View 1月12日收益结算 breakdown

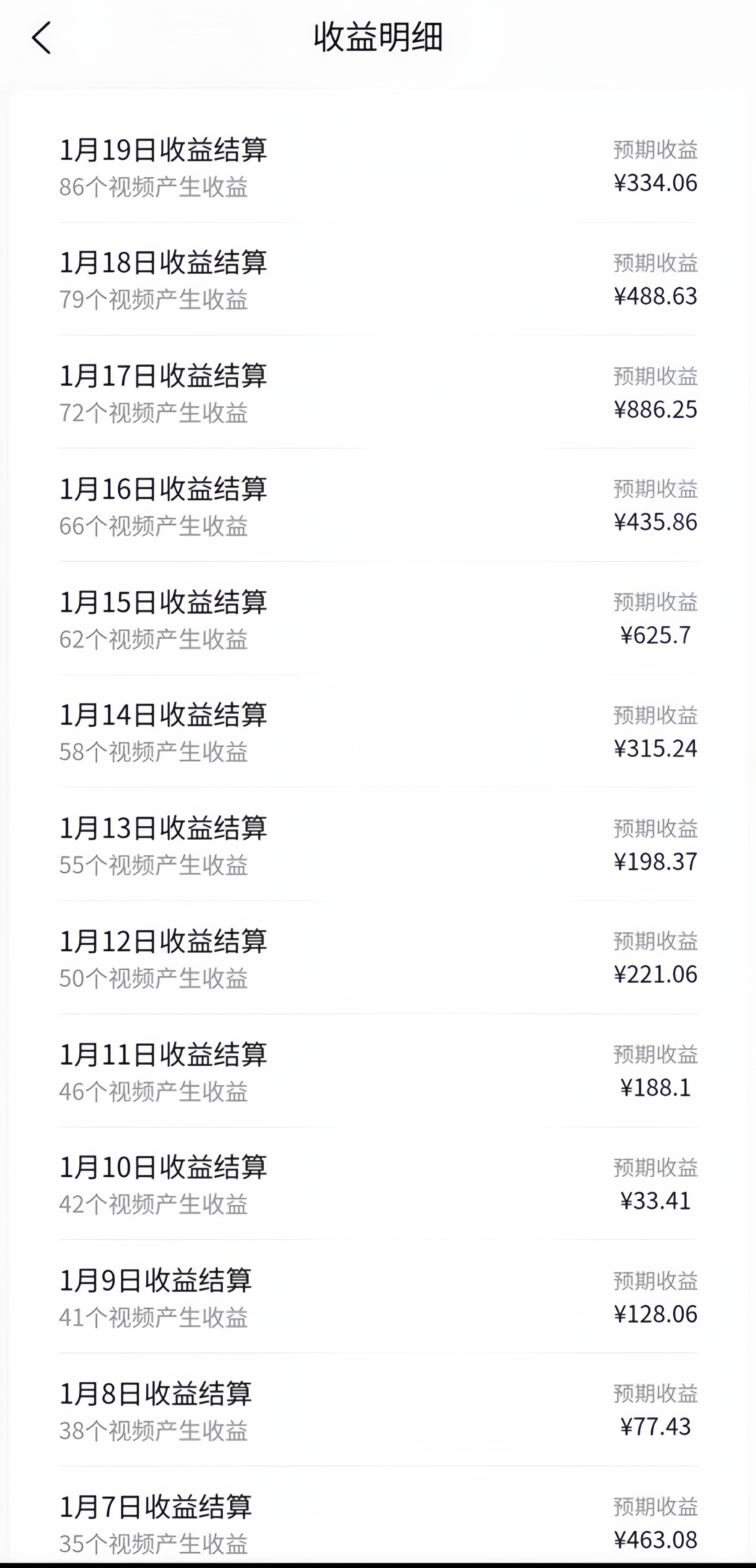[377, 958]
